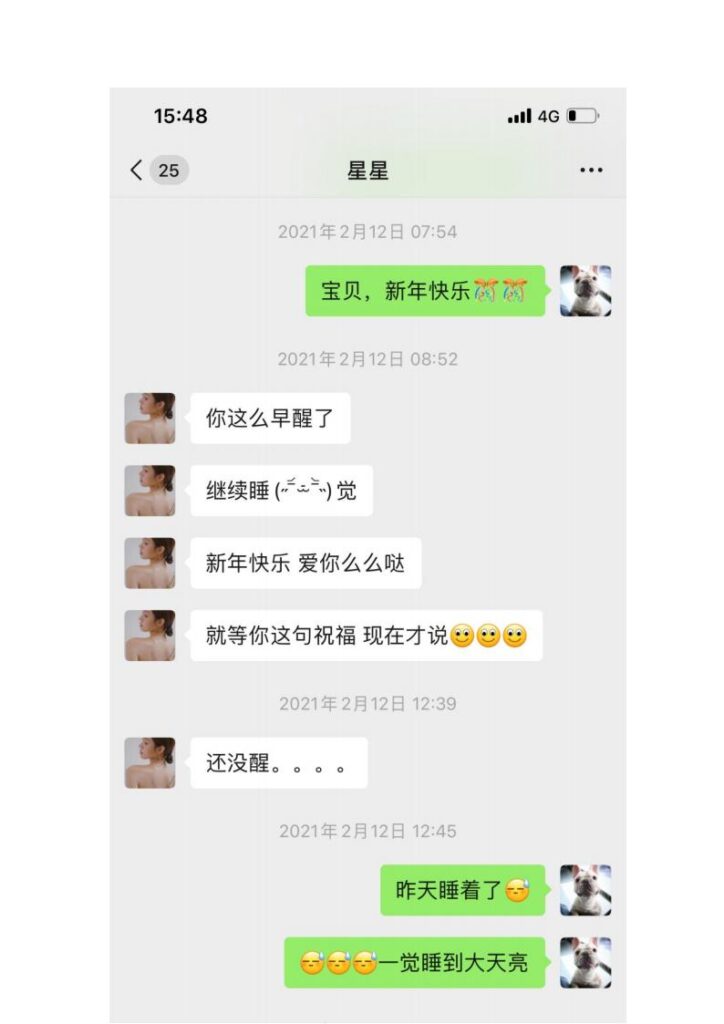The image size is (724, 1024).
Task: View own profile via avatar beside 宝贝,新年快乐
Action: click(x=585, y=291)
